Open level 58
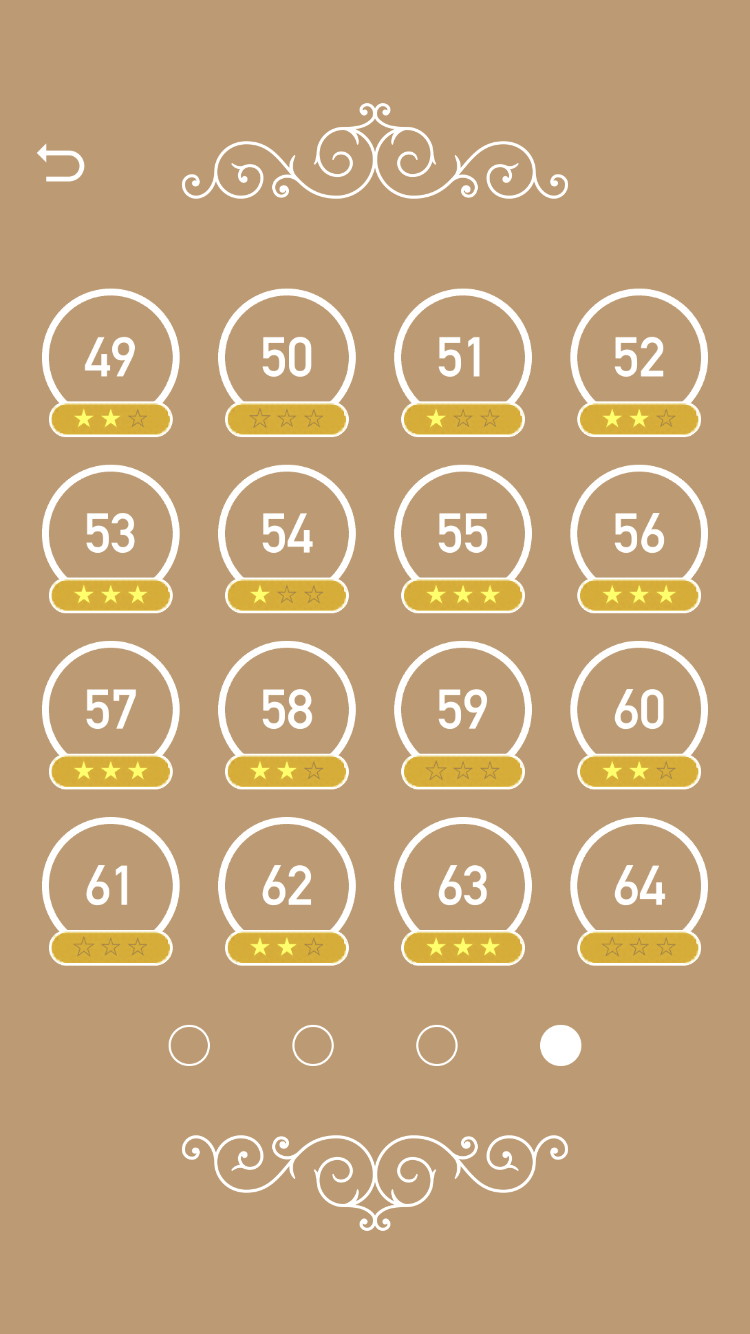Screen dimensions: 750x1334 (287, 710)
